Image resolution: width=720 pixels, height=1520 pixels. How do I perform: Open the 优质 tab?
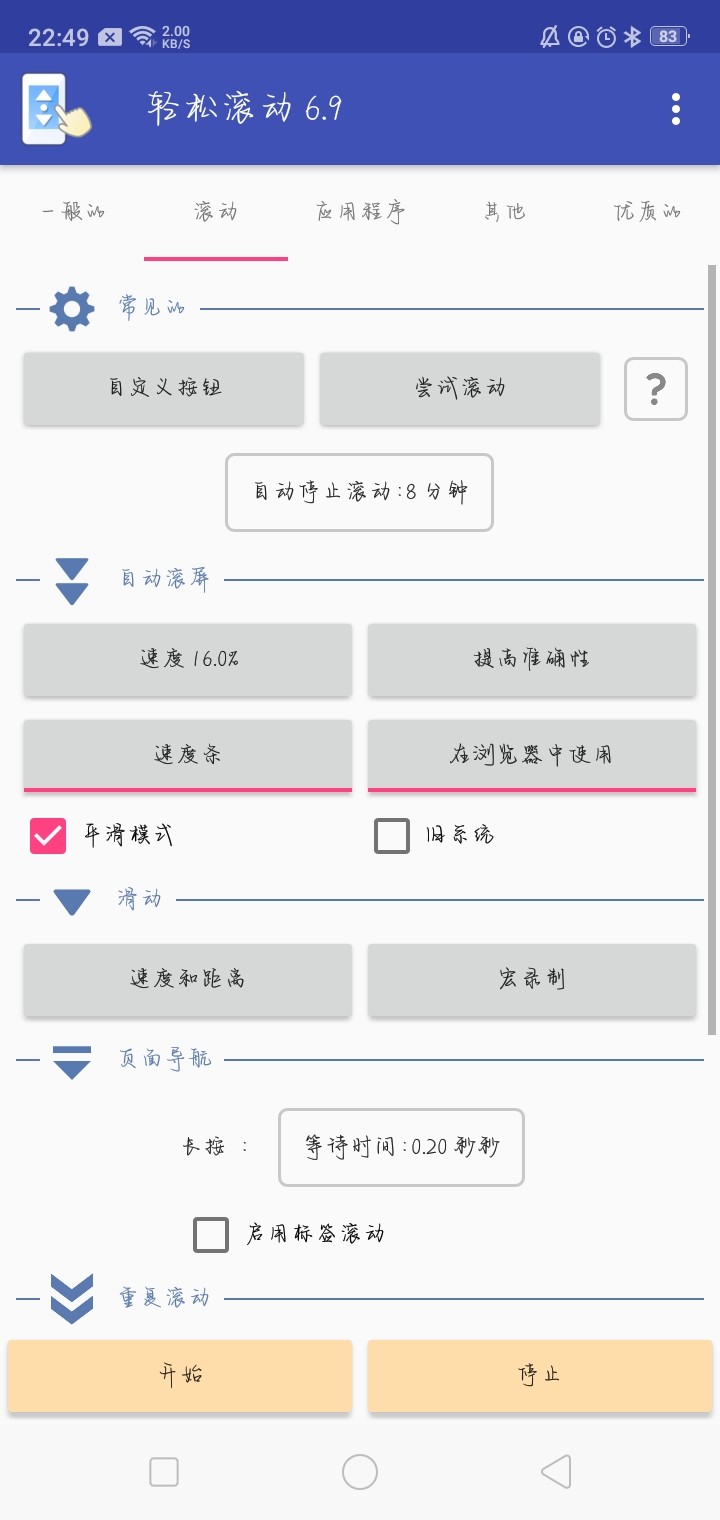point(647,212)
